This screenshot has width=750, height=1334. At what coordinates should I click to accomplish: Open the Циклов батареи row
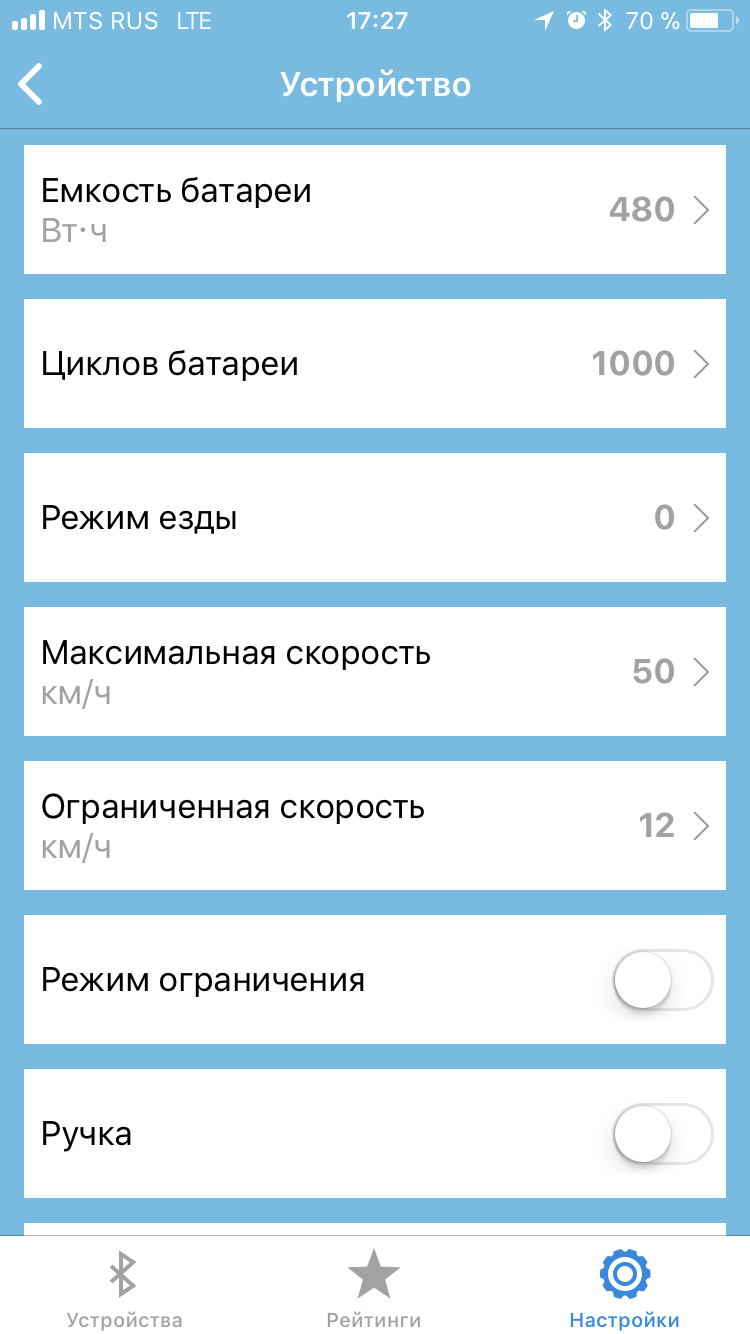point(375,364)
